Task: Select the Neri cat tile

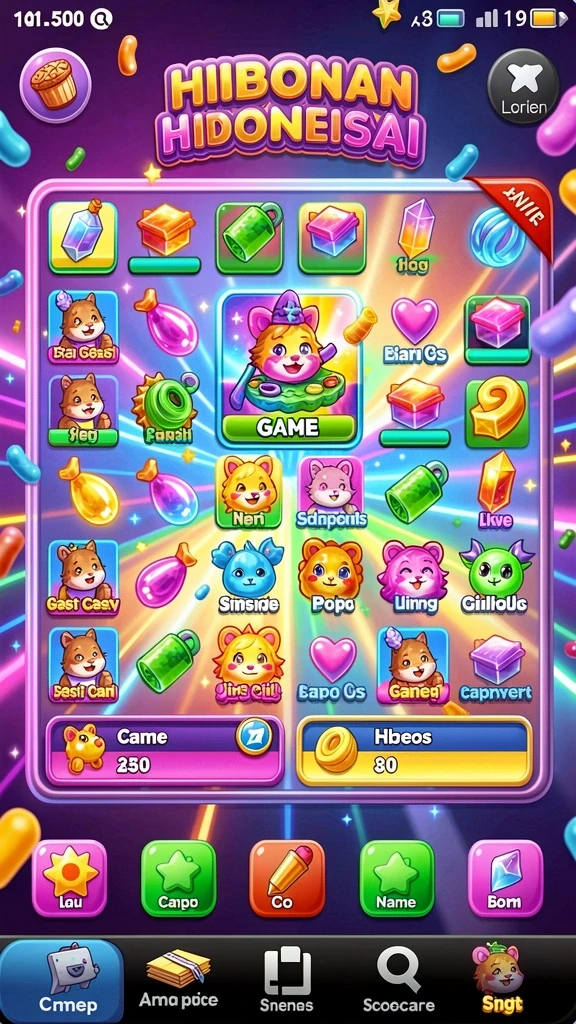Action: tap(249, 492)
